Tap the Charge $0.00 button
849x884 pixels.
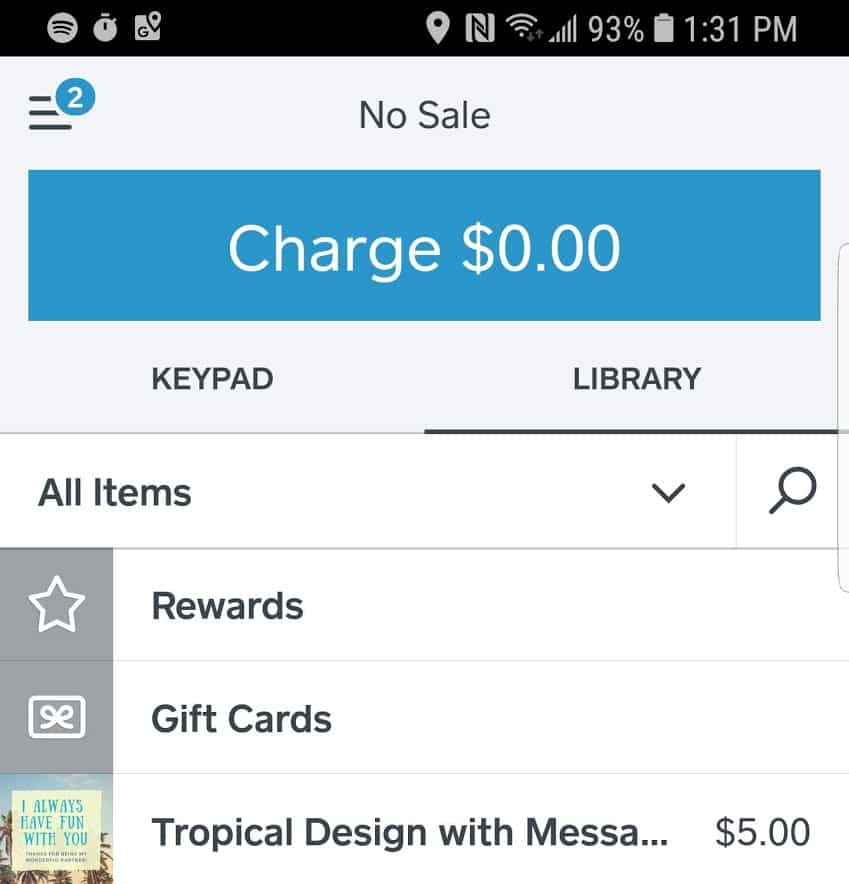click(424, 246)
